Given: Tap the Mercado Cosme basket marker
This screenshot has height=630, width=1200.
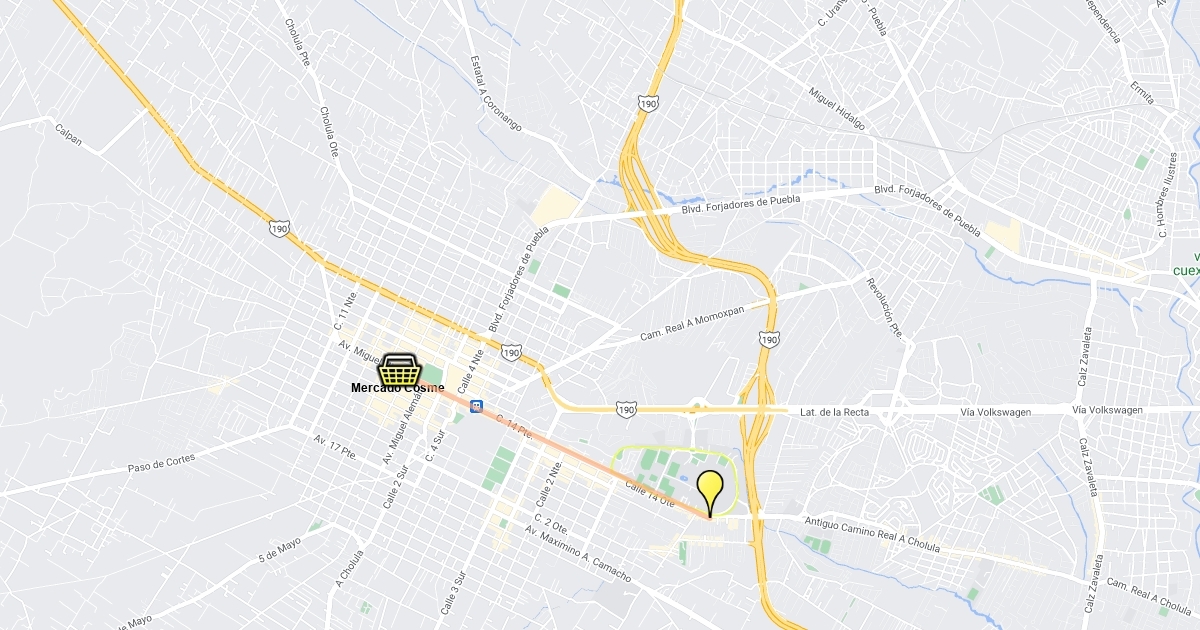Looking at the screenshot, I should pos(399,370).
